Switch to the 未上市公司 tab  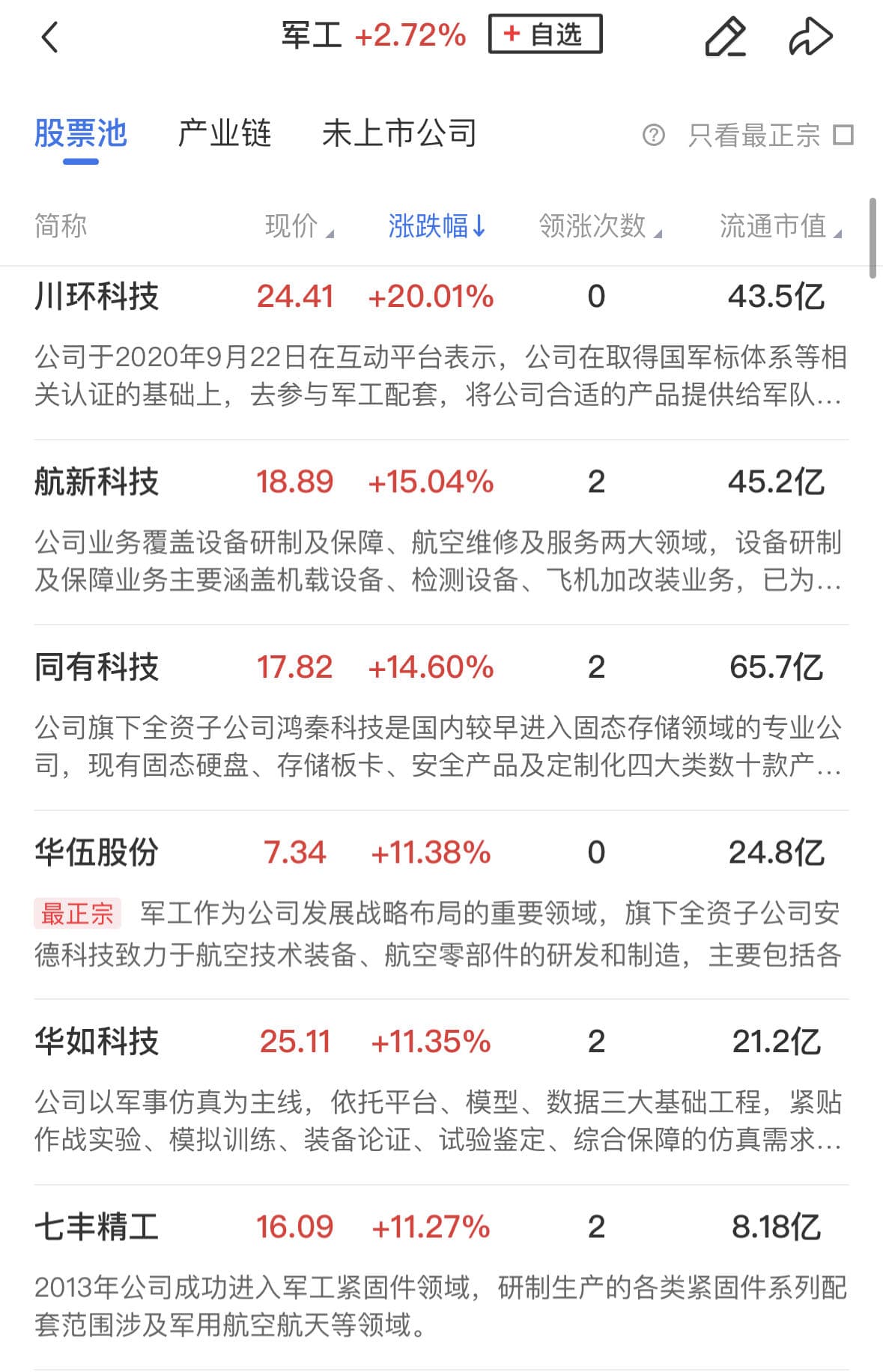click(x=398, y=134)
